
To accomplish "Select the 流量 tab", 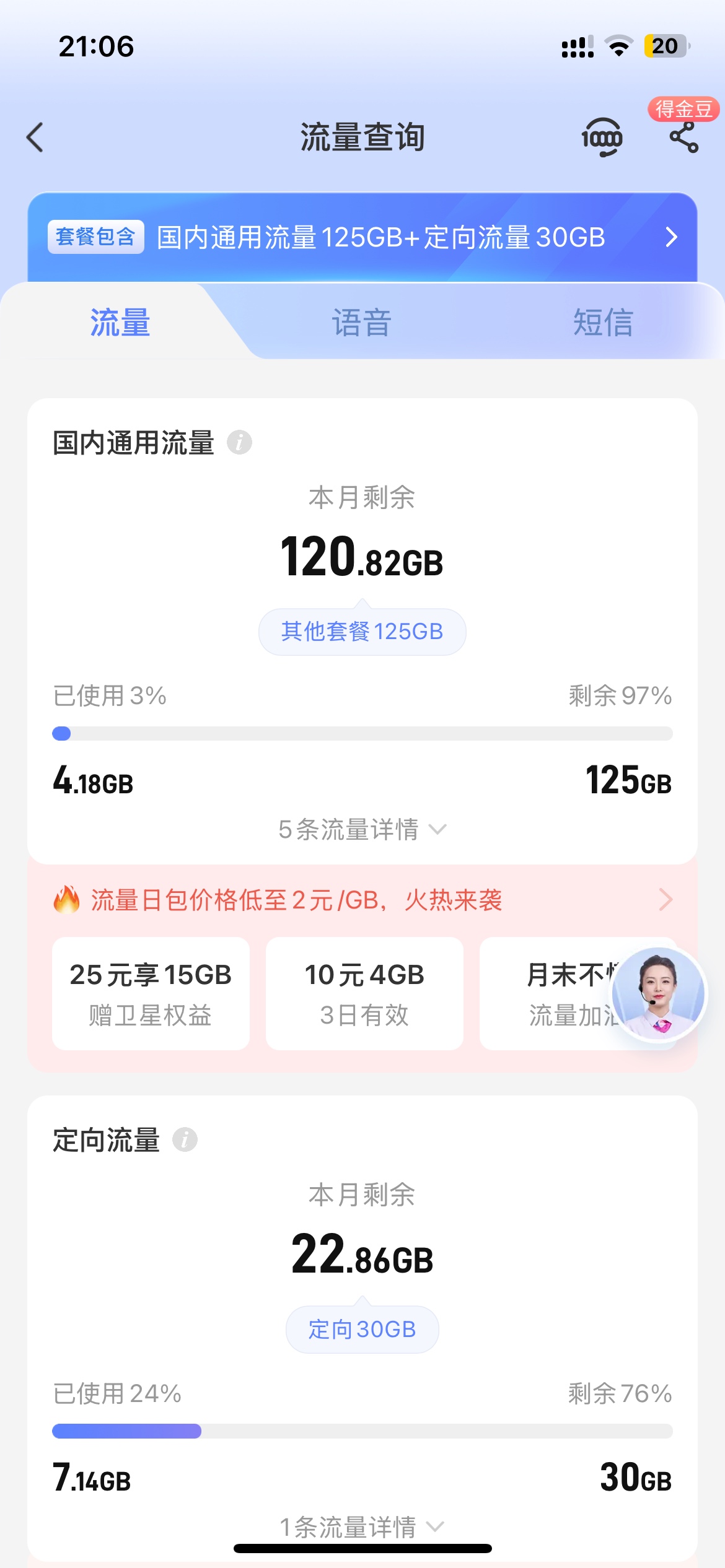I will [120, 323].
